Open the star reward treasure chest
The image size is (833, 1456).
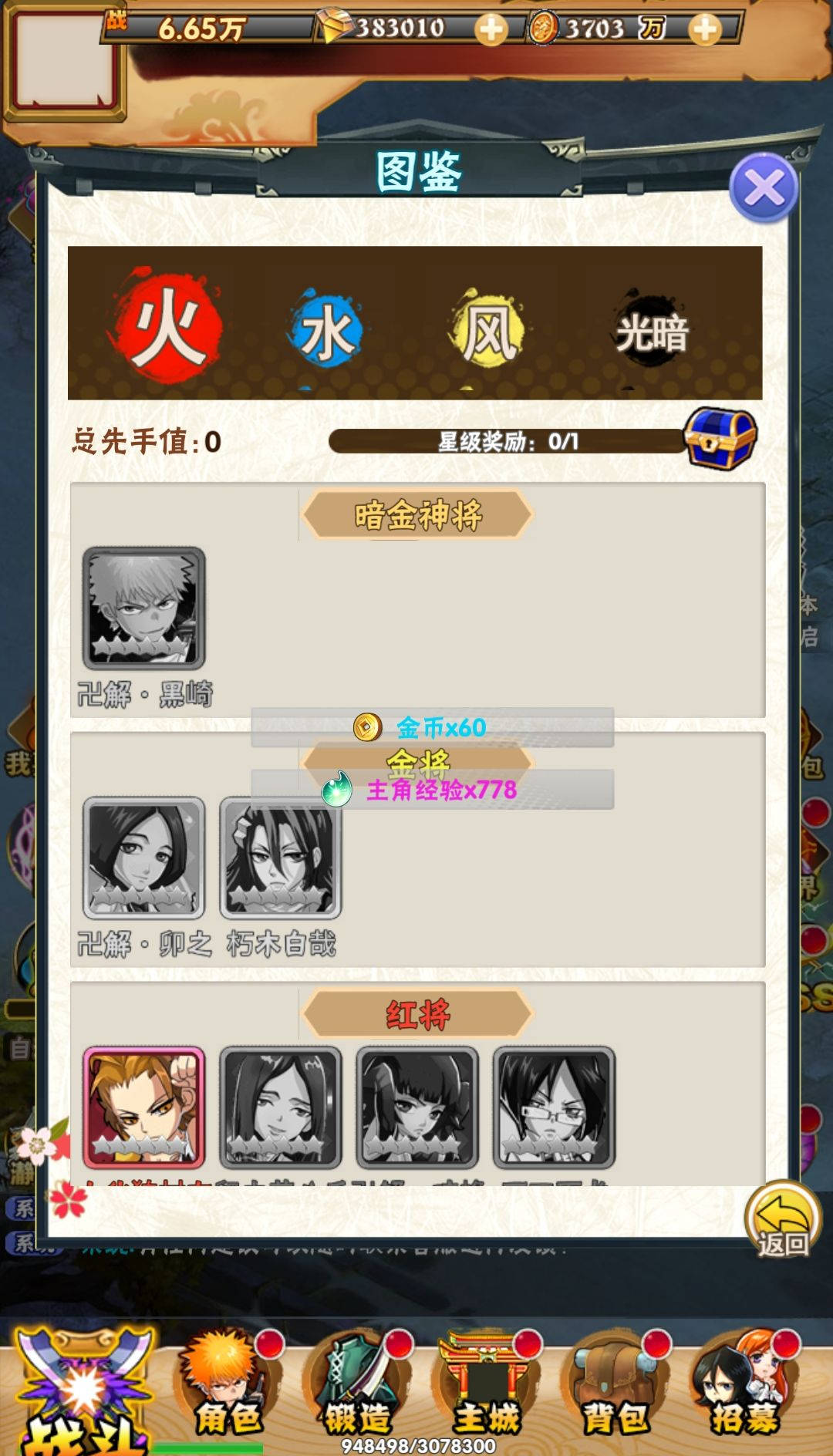[x=720, y=438]
